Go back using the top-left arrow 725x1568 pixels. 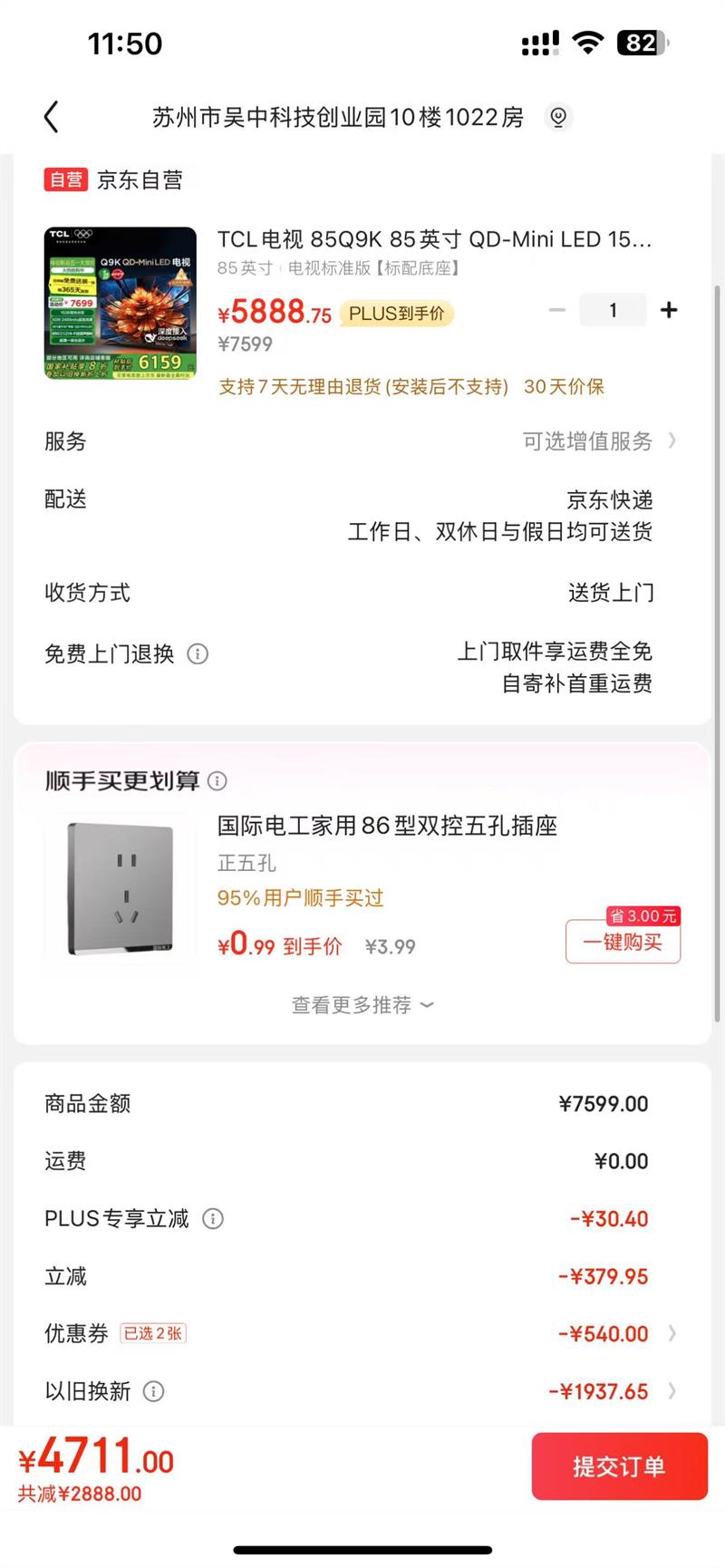52,117
